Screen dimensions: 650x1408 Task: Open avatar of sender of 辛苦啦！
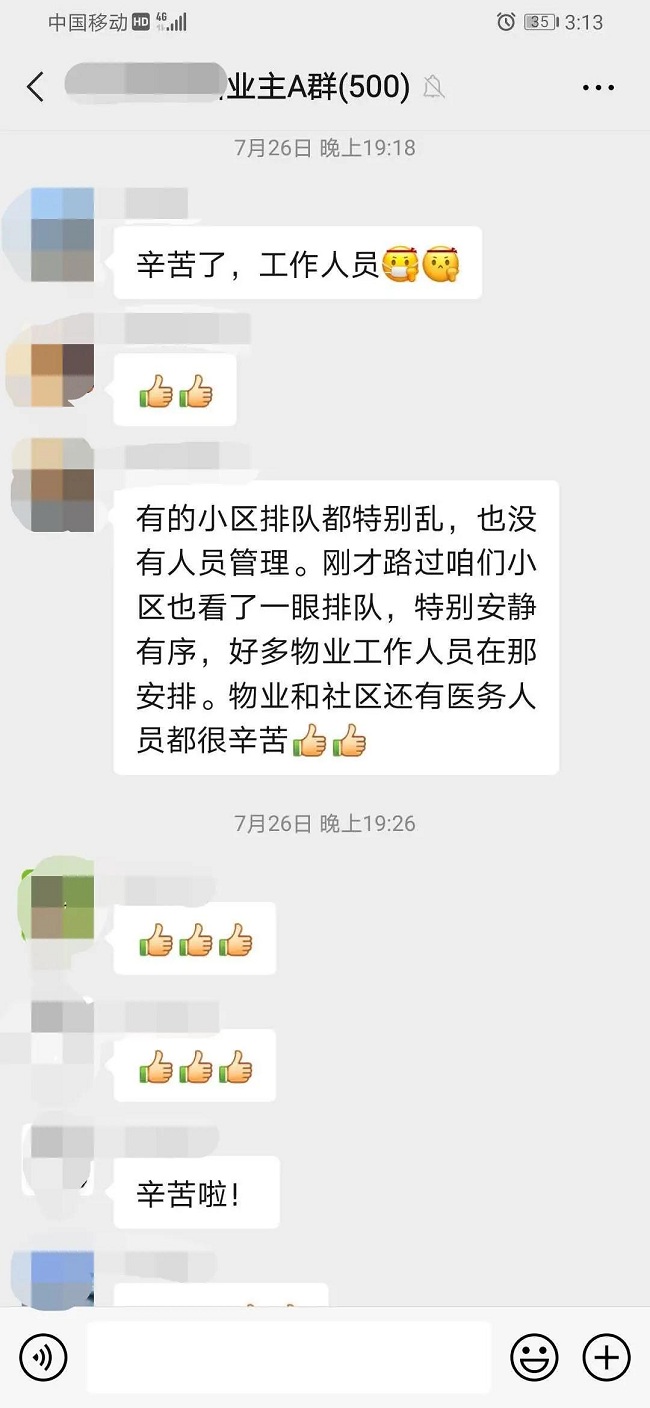tap(62, 1160)
